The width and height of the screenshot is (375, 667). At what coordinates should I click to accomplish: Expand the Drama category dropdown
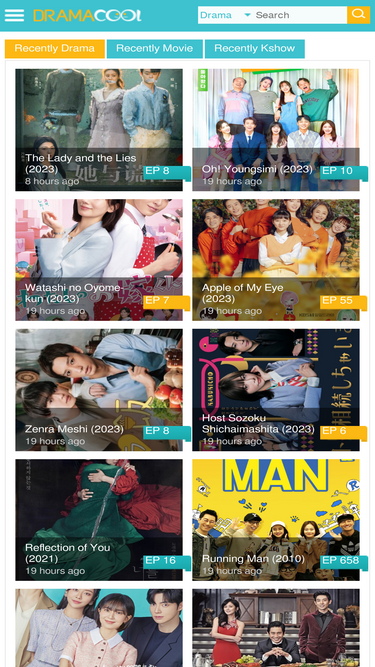coord(225,15)
